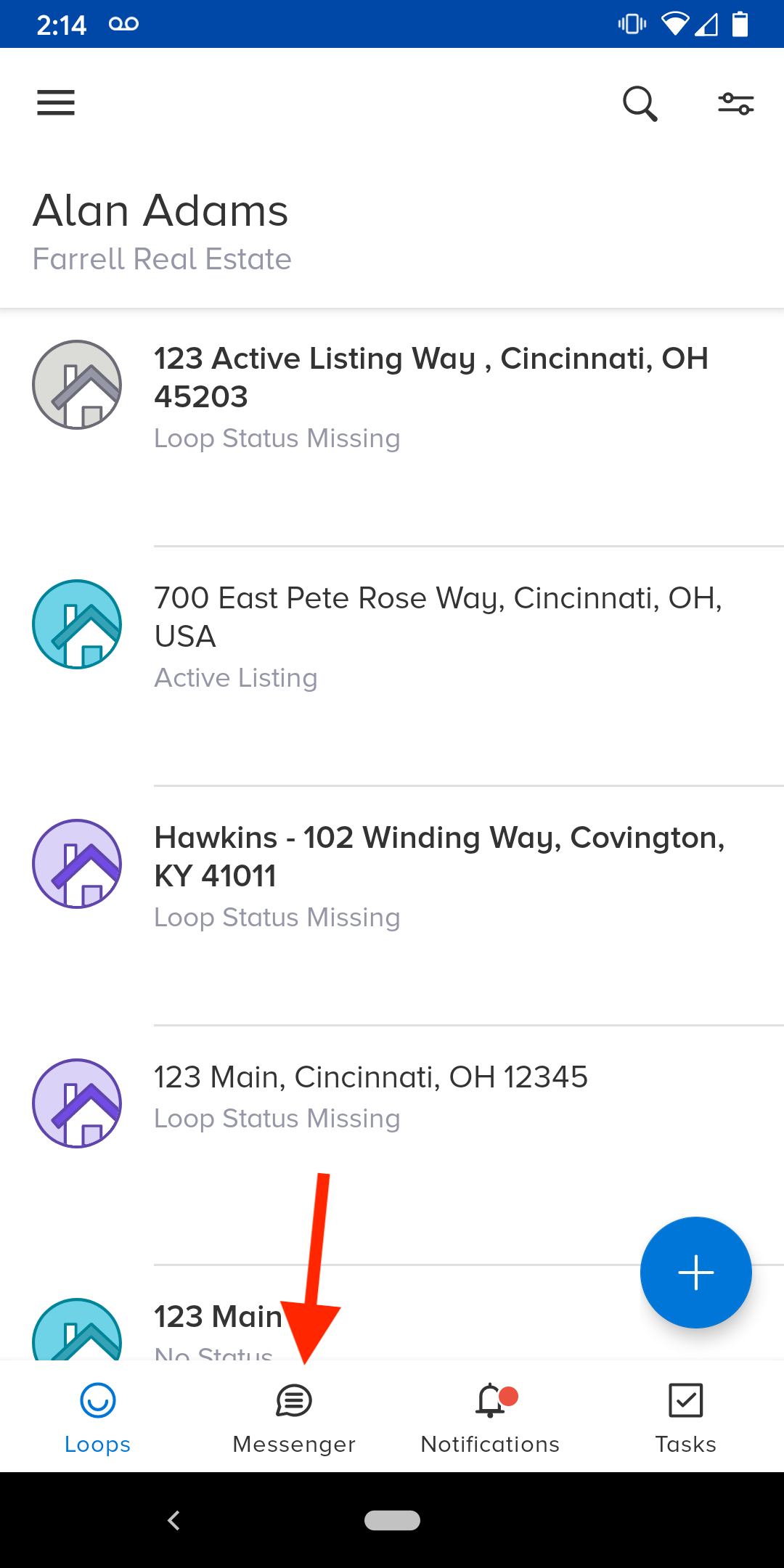Create a new loop with the plus button
This screenshot has height=1568, width=784.
[x=695, y=1273]
